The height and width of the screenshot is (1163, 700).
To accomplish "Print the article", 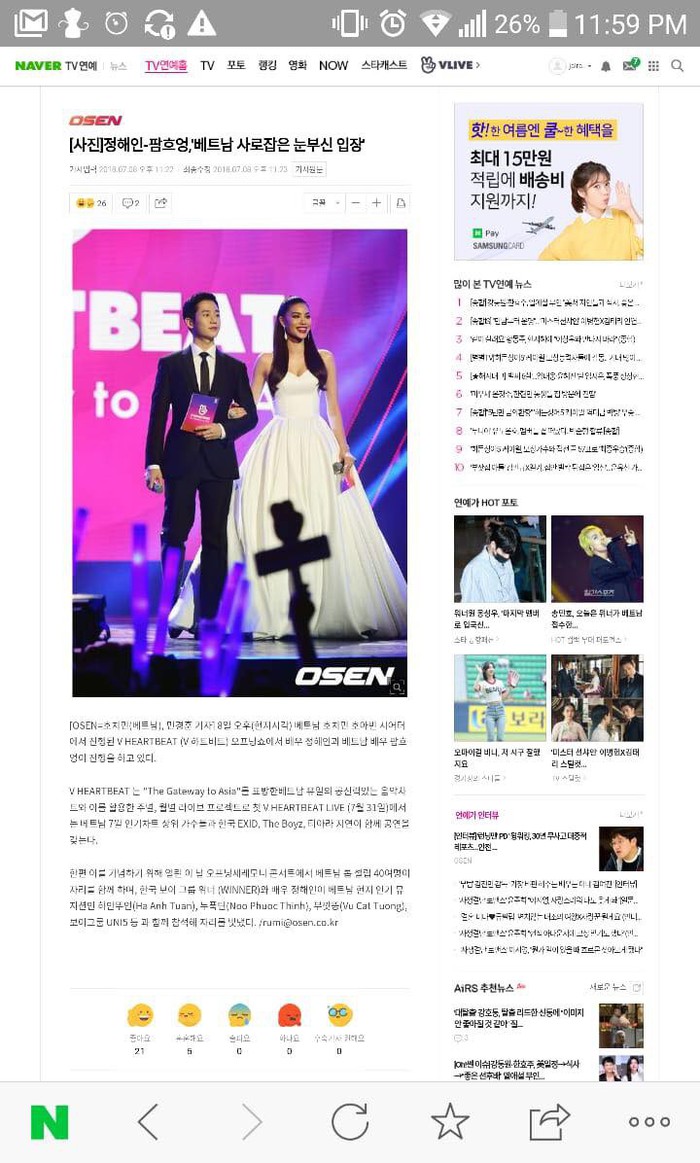I will click(400, 203).
